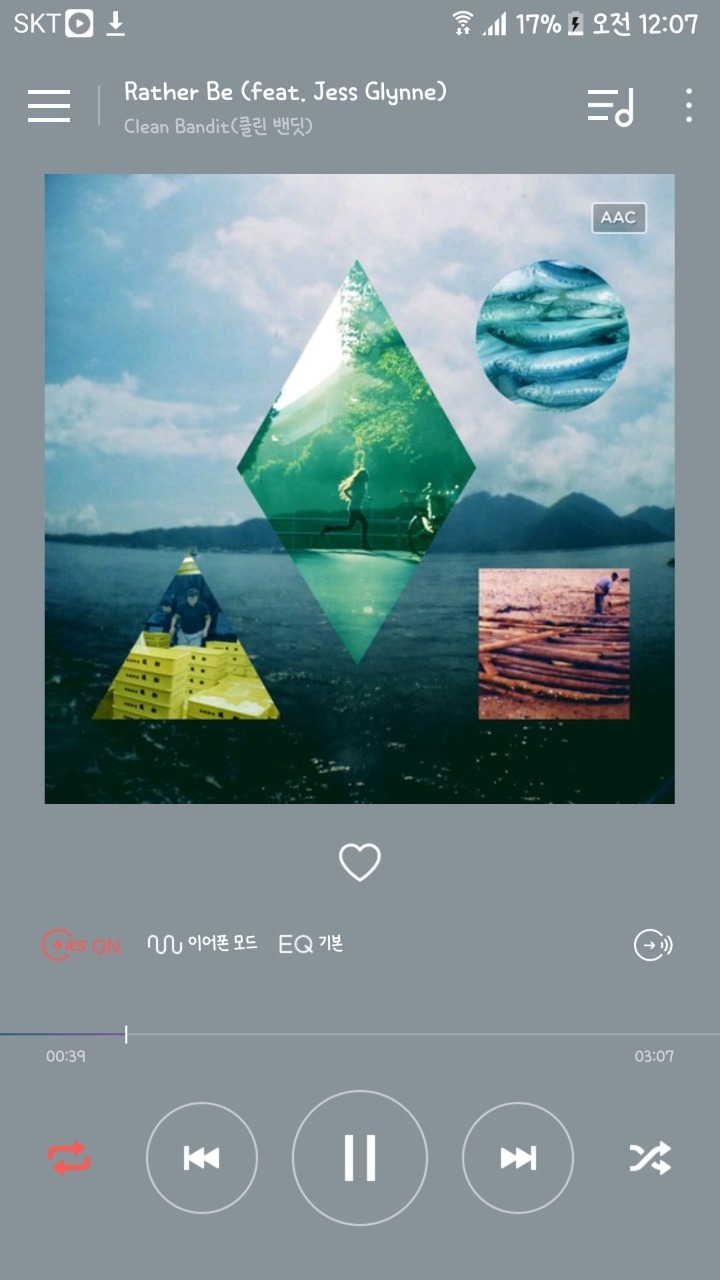Toggle the repeat mode
The width and height of the screenshot is (720, 1280).
pyautogui.click(x=69, y=1158)
